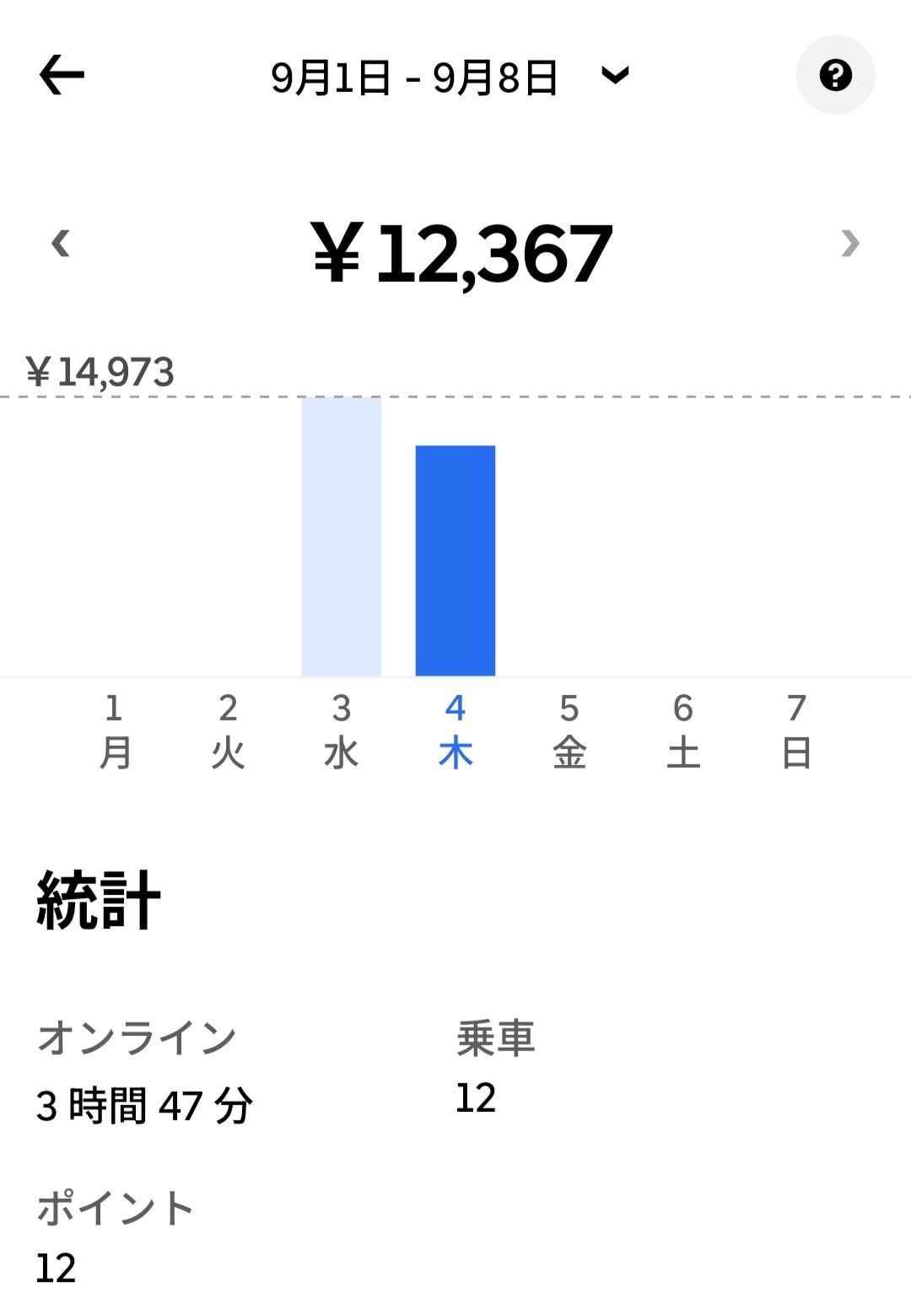Image resolution: width=911 pixels, height=1316 pixels.
Task: Select Friday (5 金) on the chart
Action: pyautogui.click(x=569, y=731)
